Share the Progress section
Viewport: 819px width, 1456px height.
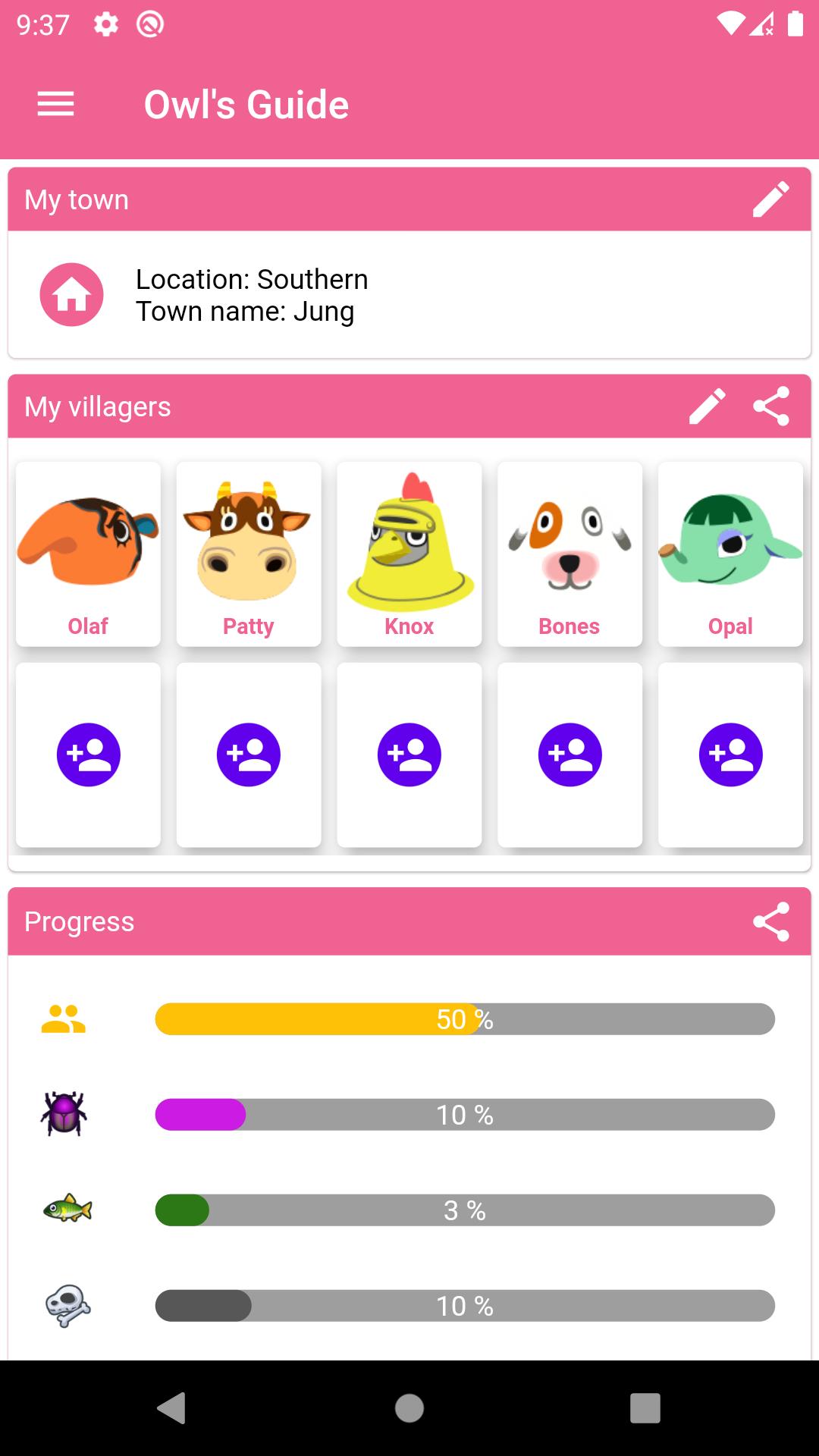770,921
